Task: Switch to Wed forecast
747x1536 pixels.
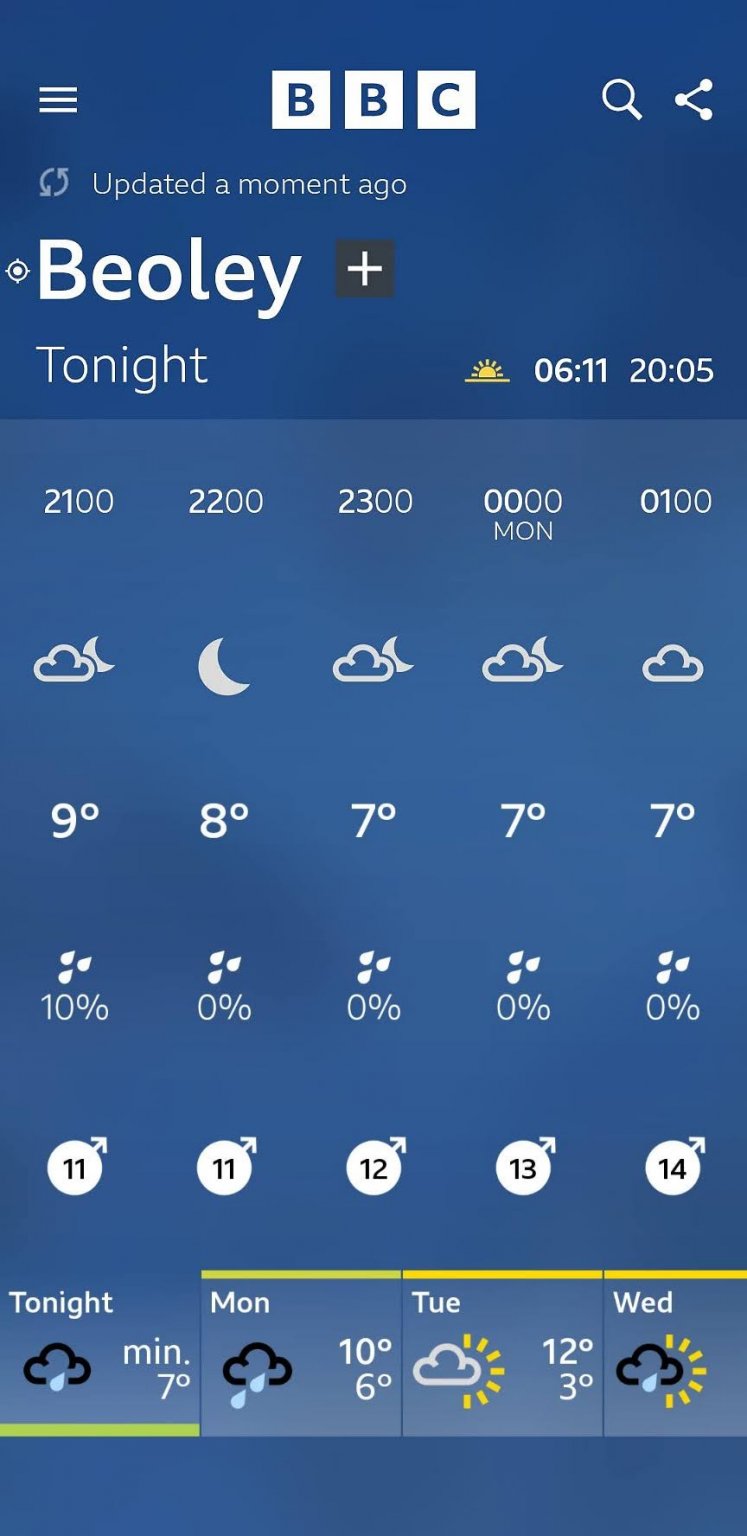Action: [x=676, y=1354]
